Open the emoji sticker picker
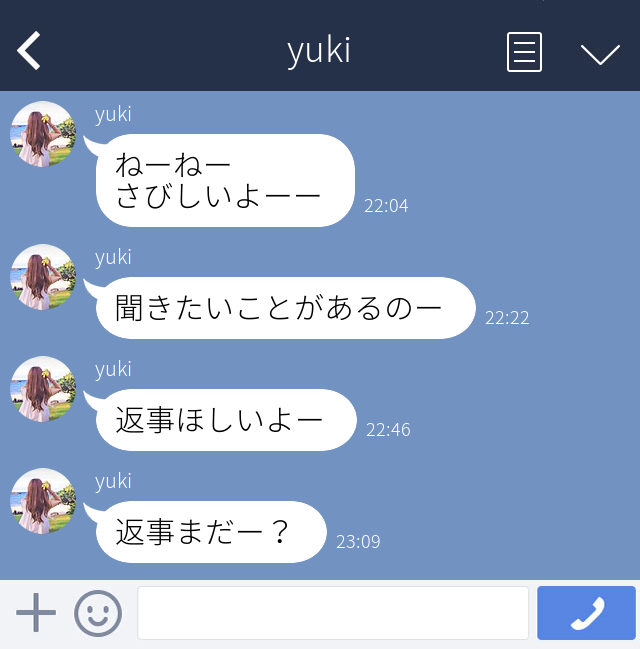The image size is (640, 649). (98, 613)
